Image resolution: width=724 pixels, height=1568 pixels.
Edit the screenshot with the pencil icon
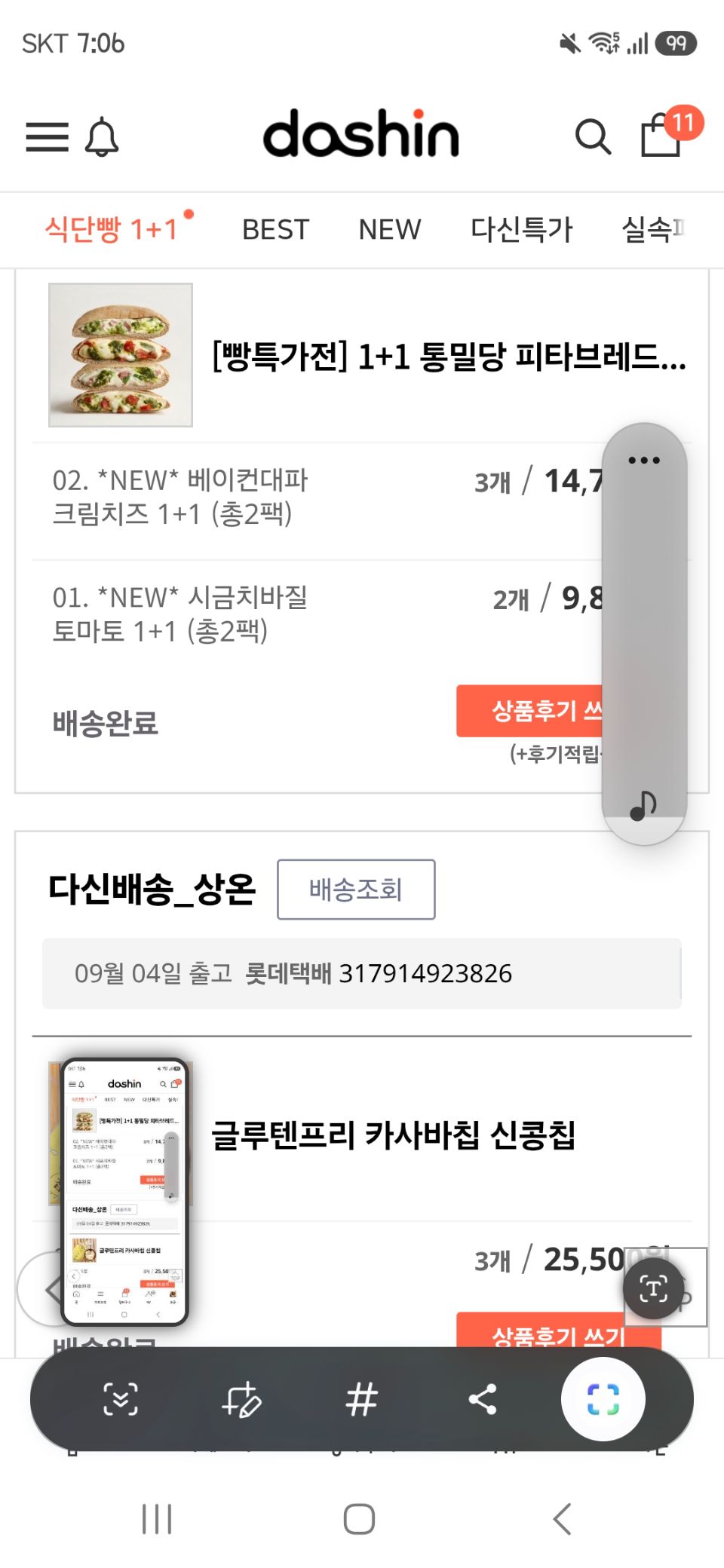click(241, 1399)
